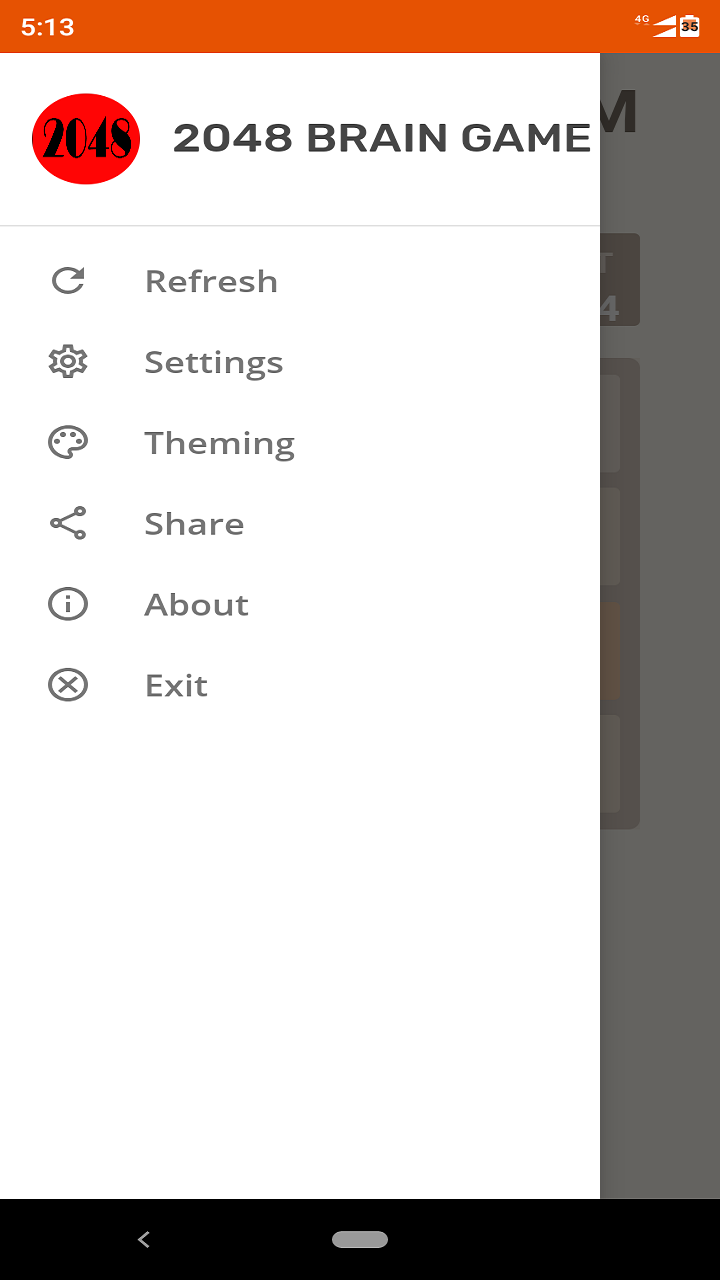Share the 2048 Brain Game app
The image size is (720, 1280).
point(300,524)
